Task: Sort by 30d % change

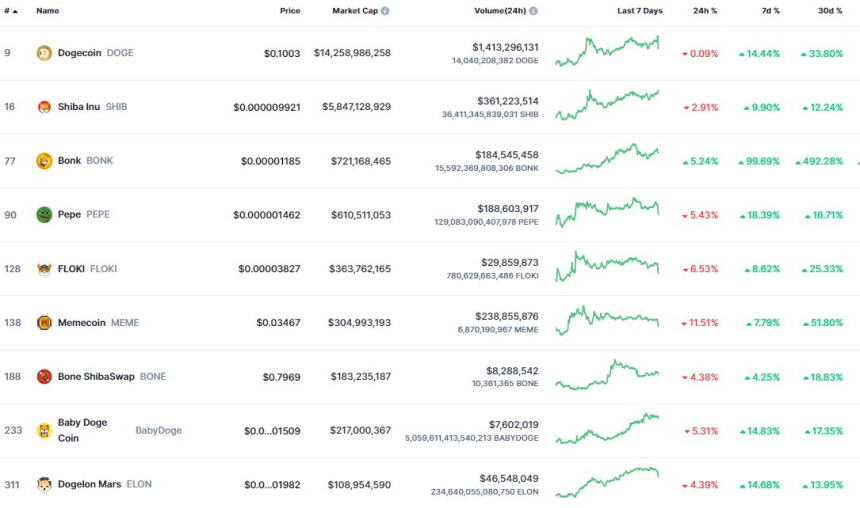Action: pos(830,11)
